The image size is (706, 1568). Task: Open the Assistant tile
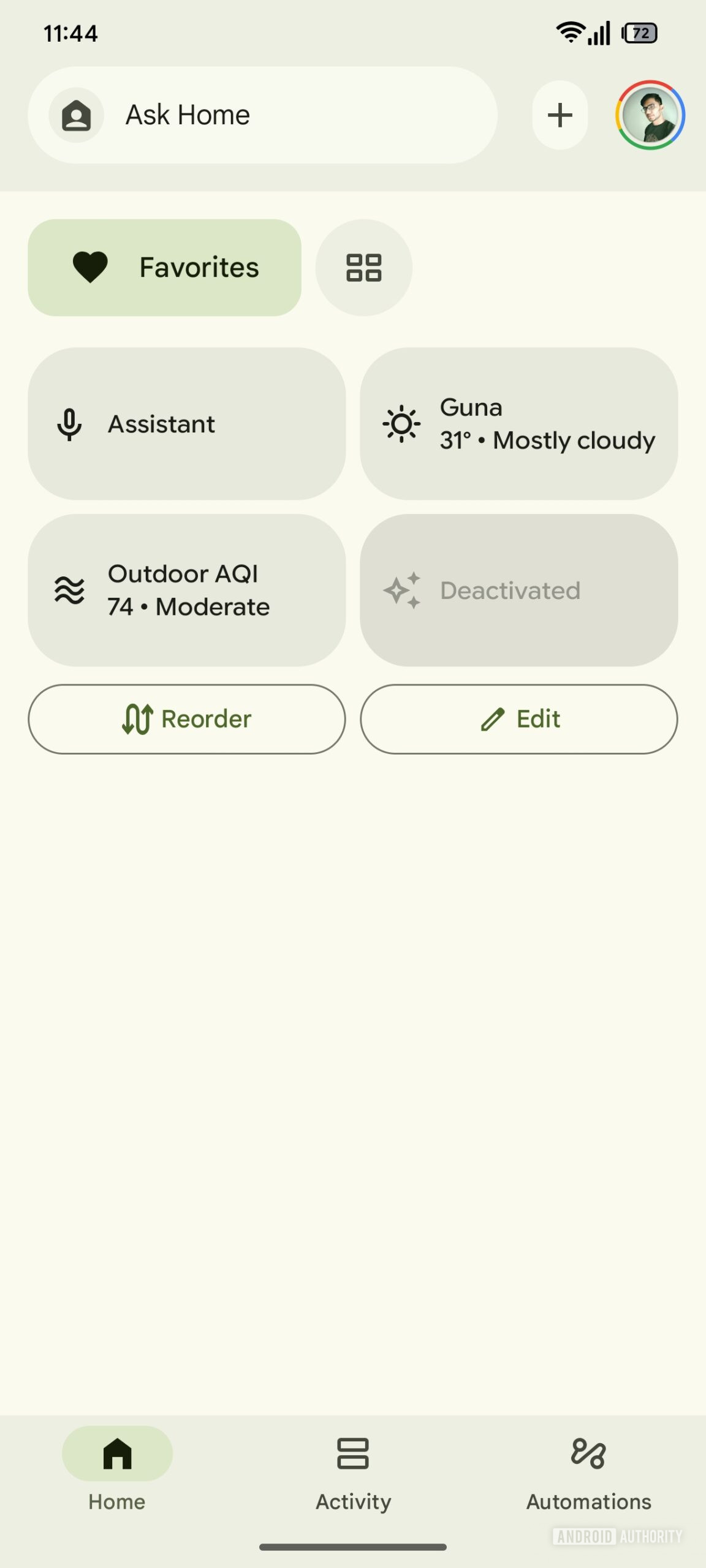tap(186, 424)
